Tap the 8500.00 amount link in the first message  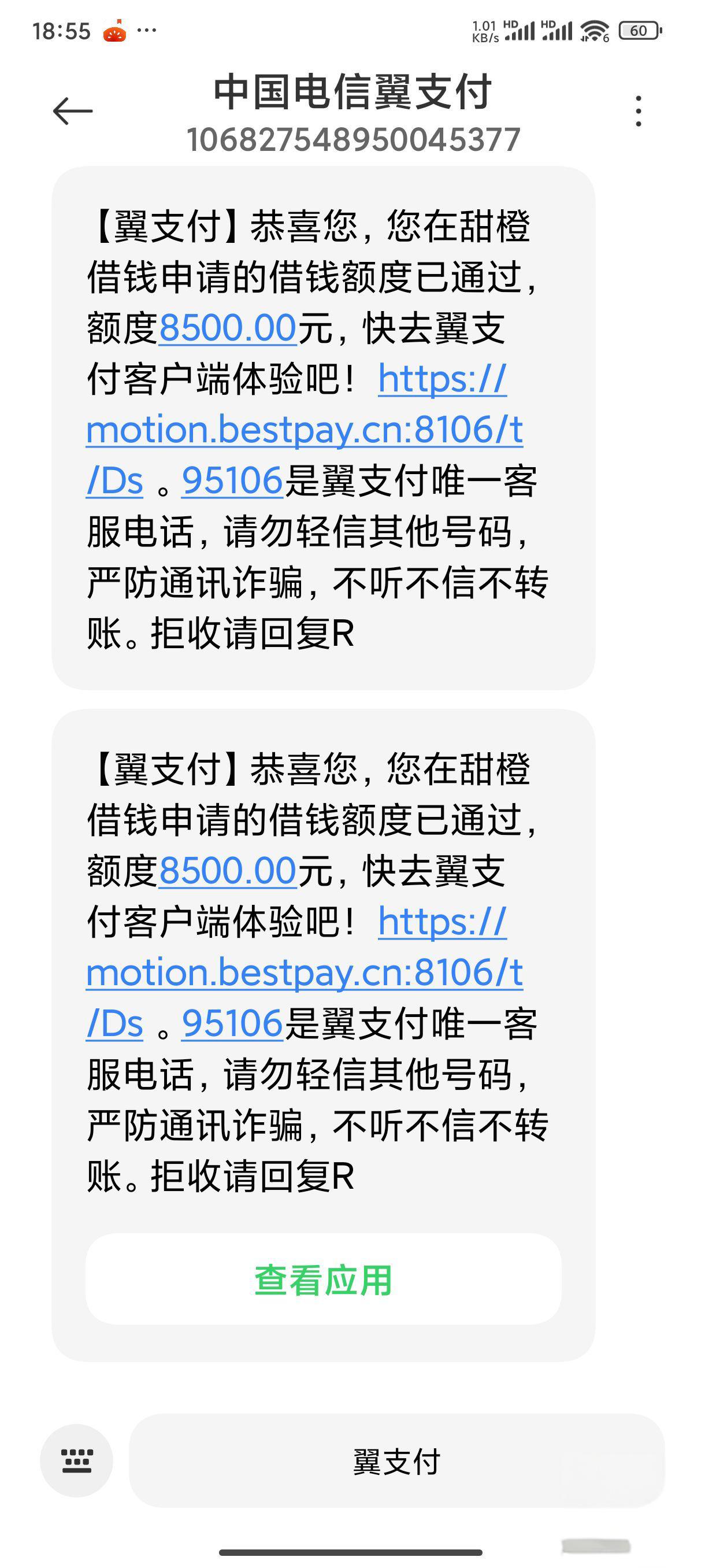(228, 328)
